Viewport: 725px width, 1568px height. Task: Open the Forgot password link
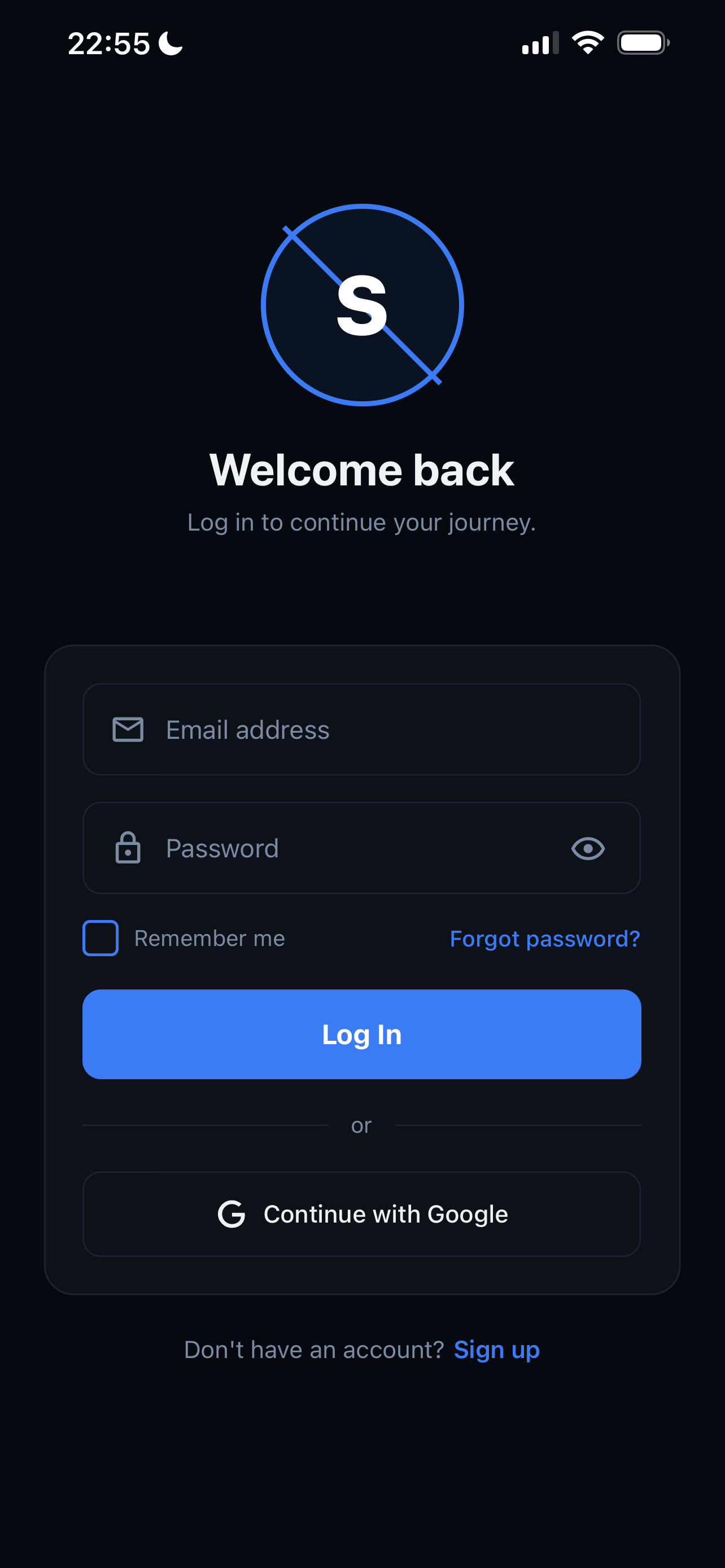click(545, 939)
